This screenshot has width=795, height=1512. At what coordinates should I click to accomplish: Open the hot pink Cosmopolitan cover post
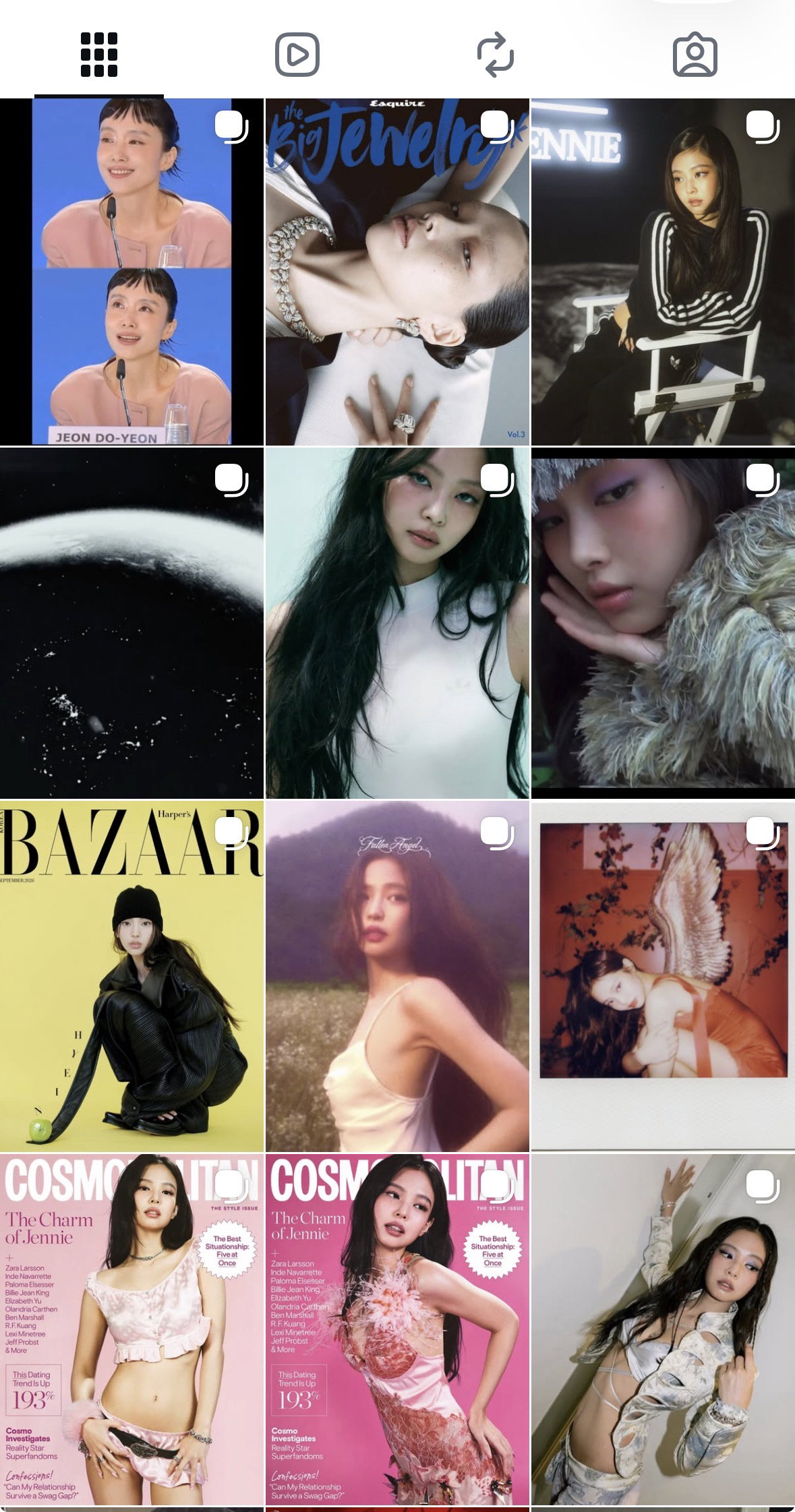(397, 1329)
